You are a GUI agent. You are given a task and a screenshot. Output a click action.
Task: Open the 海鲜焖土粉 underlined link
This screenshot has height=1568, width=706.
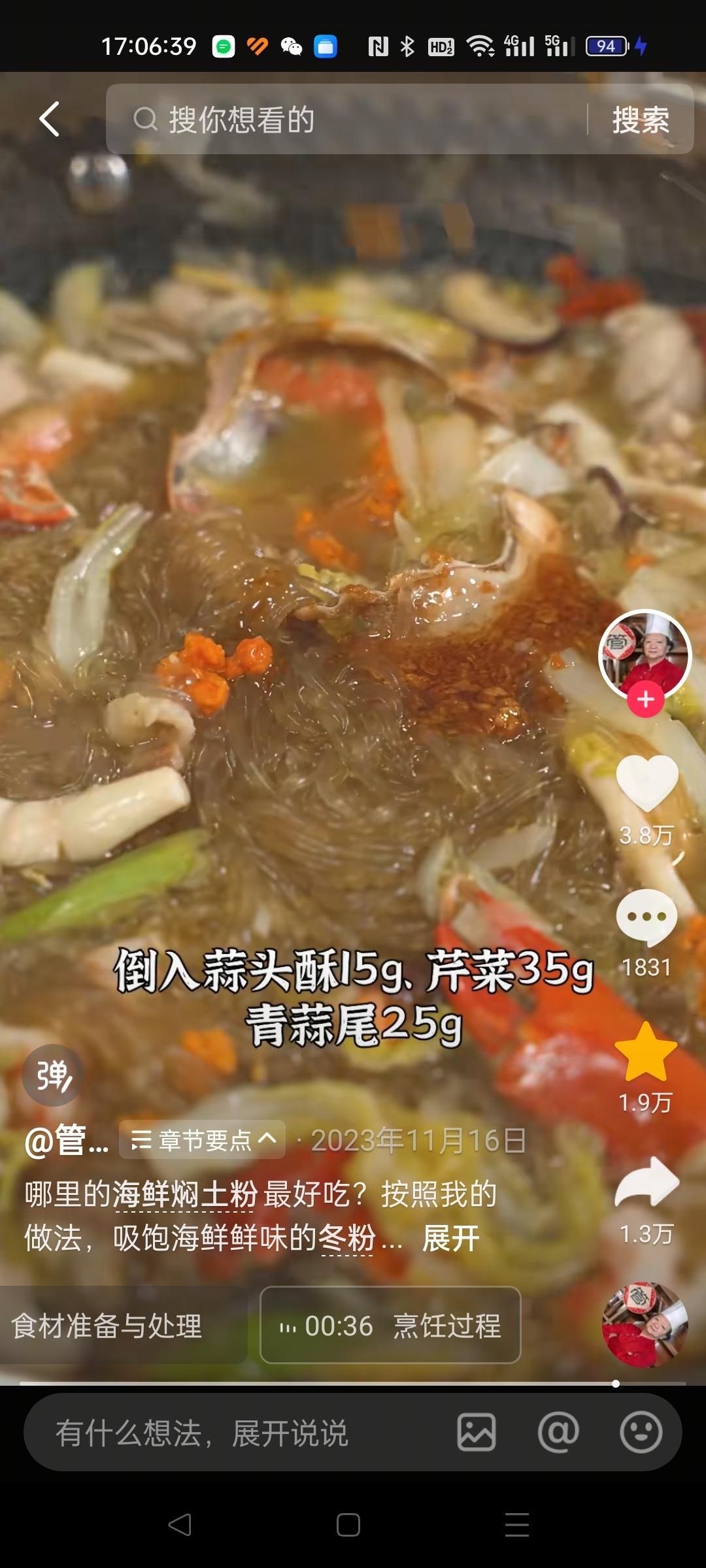click(x=185, y=1194)
